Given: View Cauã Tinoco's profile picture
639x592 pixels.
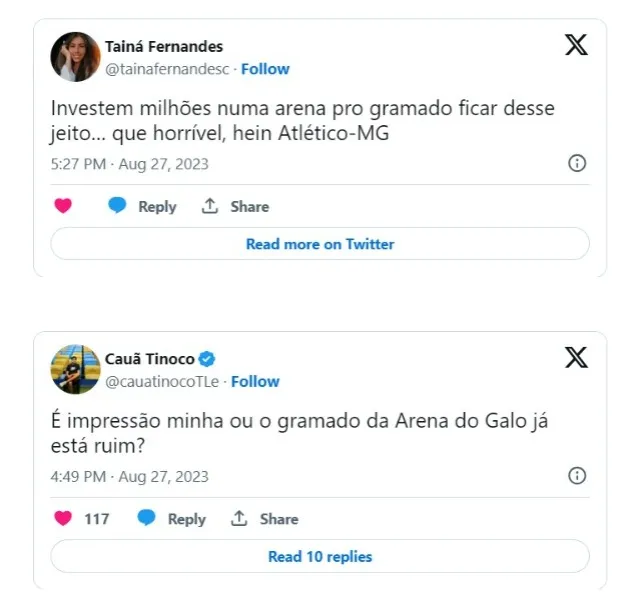Looking at the screenshot, I should [x=75, y=370].
